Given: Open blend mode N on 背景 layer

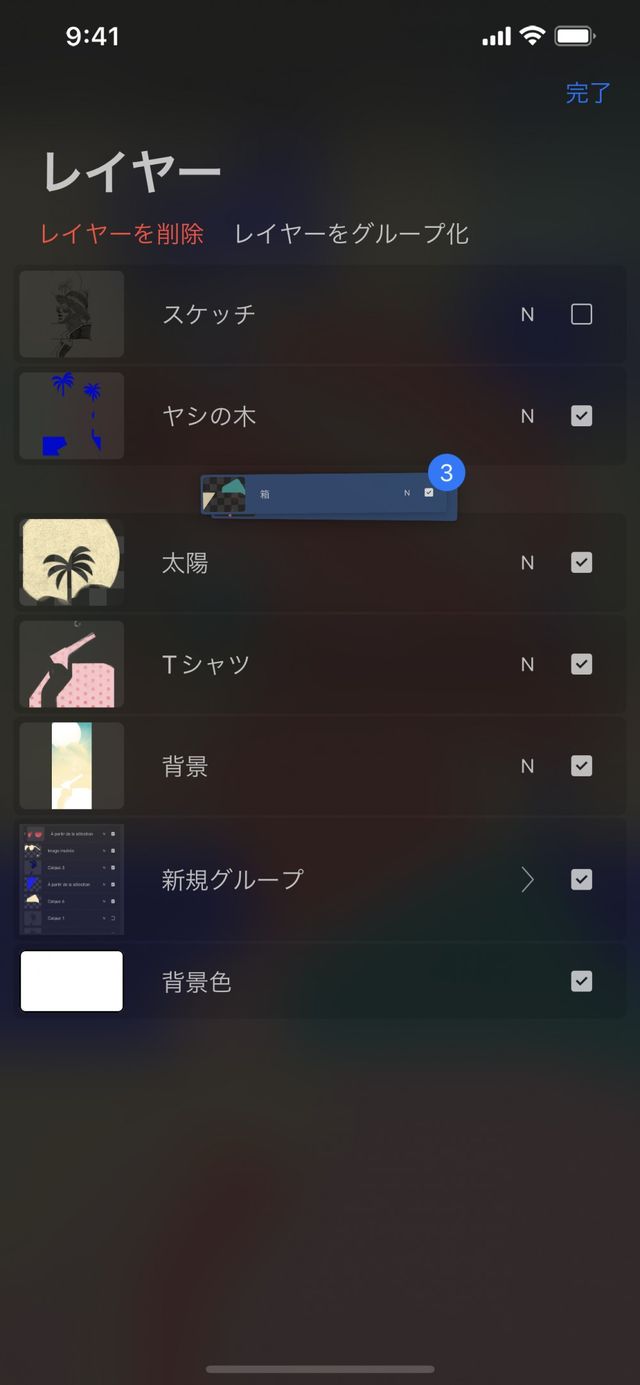Looking at the screenshot, I should [527, 766].
